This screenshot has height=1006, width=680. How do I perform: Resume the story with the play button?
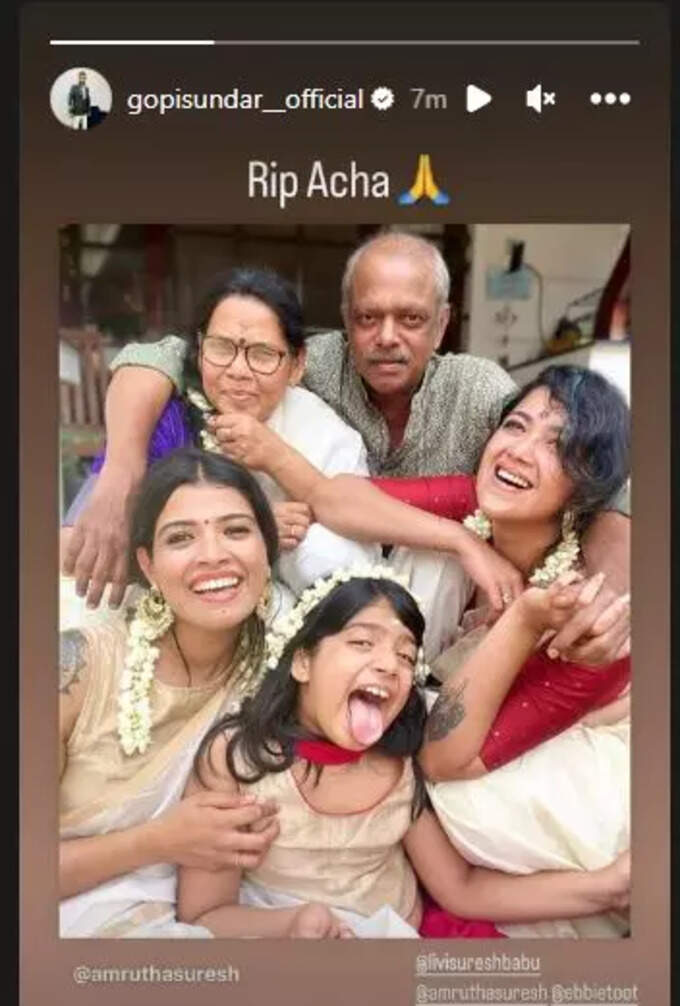(478, 98)
